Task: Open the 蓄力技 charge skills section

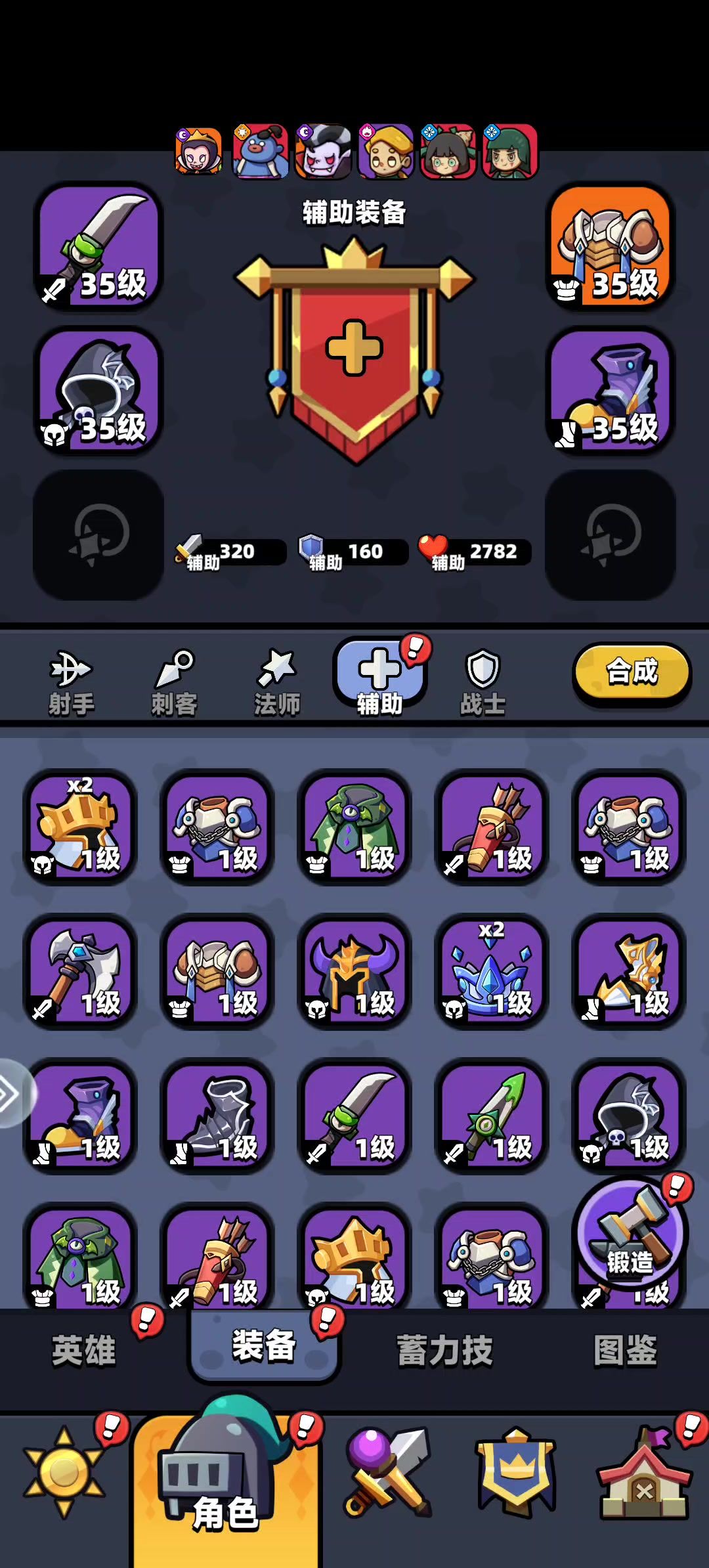Action: 444,1351
